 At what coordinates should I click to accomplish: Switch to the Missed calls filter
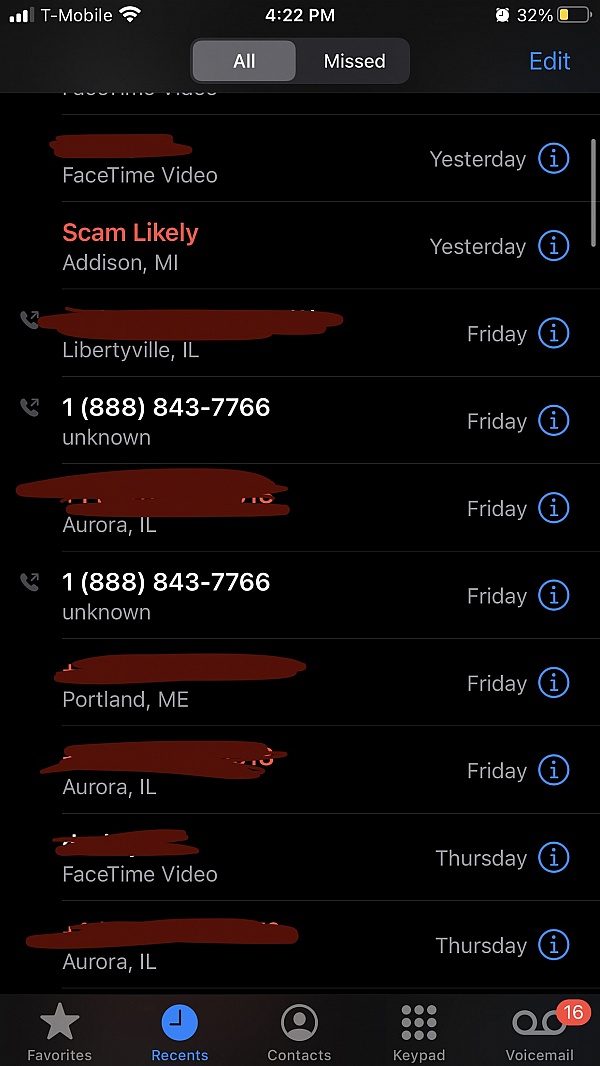coord(354,61)
